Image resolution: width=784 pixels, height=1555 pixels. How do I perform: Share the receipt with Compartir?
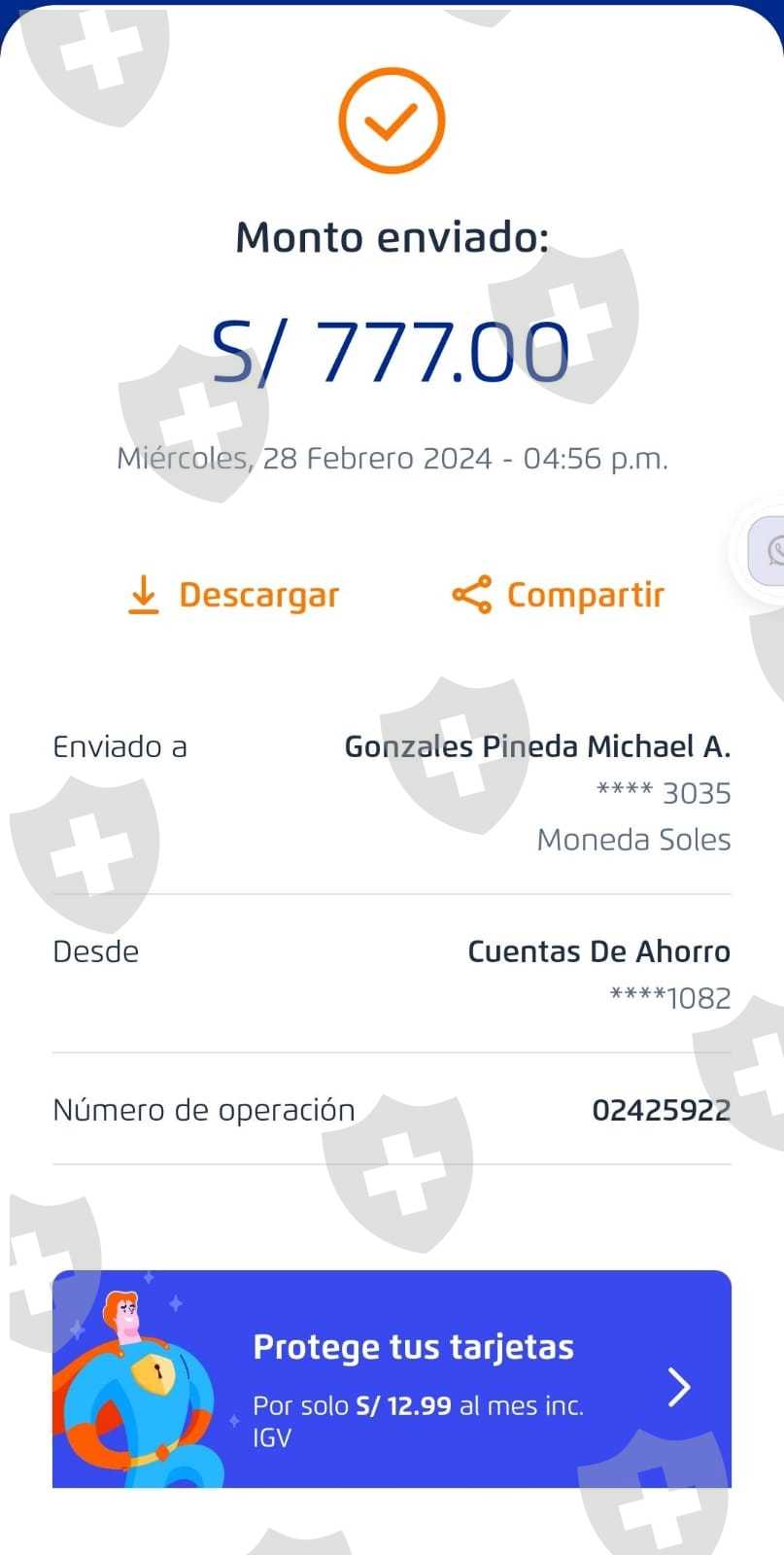click(559, 595)
